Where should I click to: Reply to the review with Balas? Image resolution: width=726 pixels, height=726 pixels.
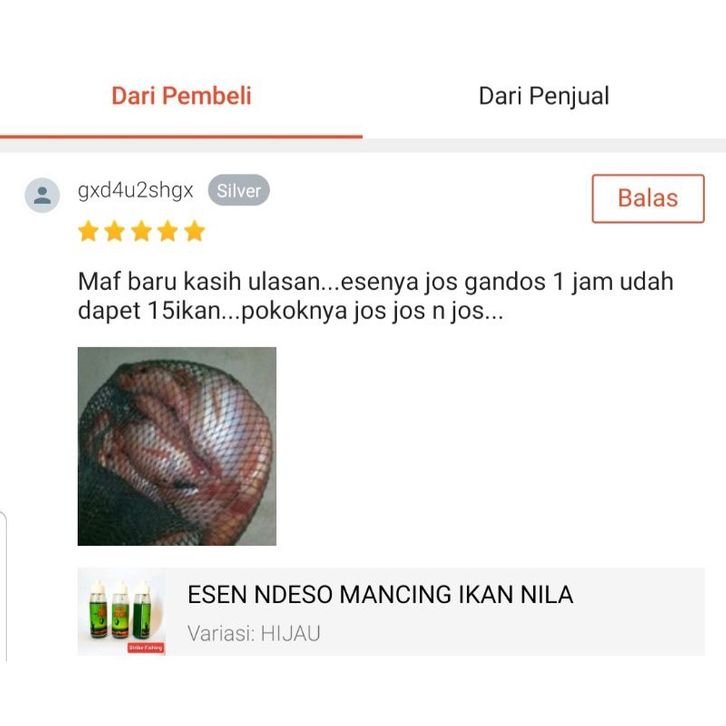coord(647,198)
